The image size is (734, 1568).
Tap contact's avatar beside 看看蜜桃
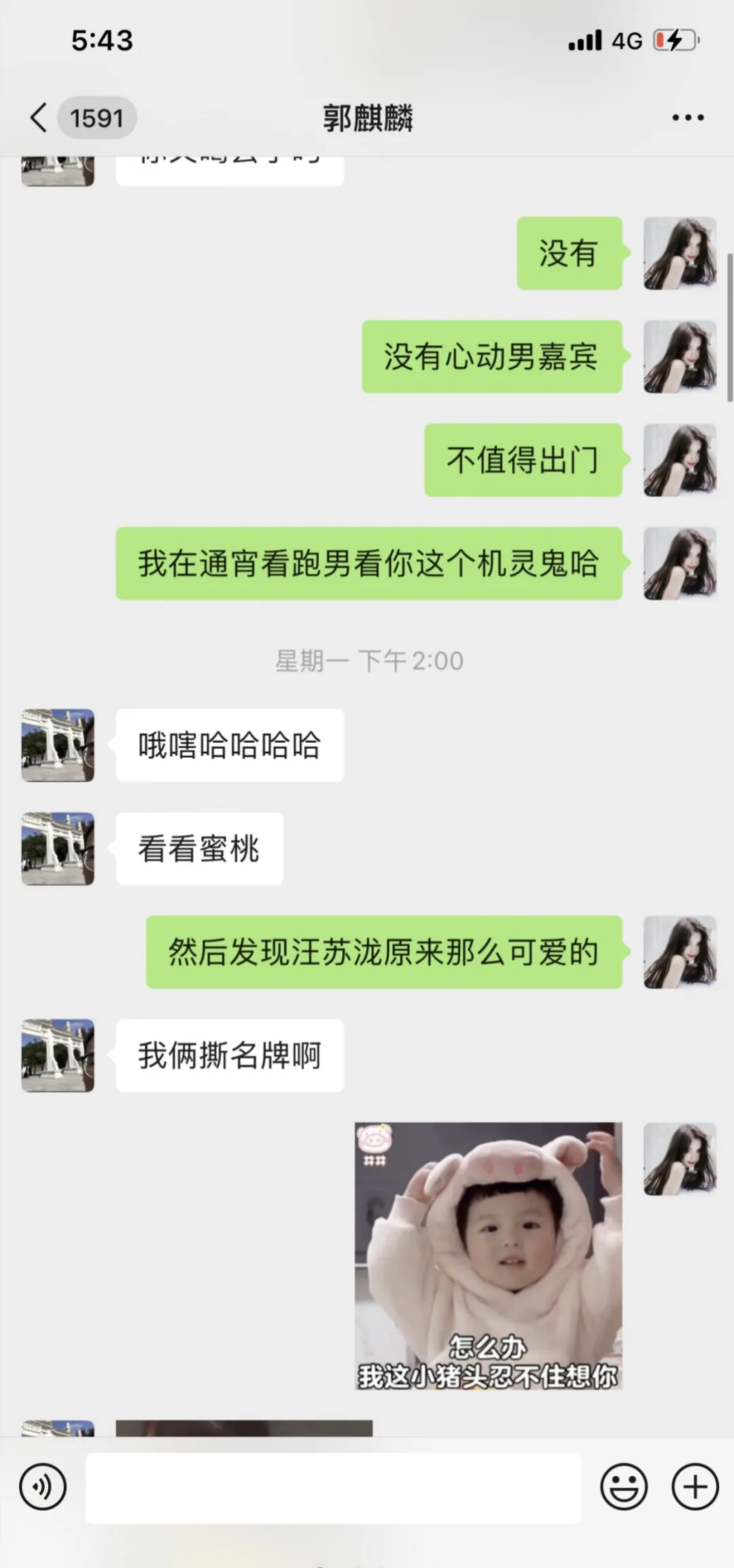pos(58,848)
